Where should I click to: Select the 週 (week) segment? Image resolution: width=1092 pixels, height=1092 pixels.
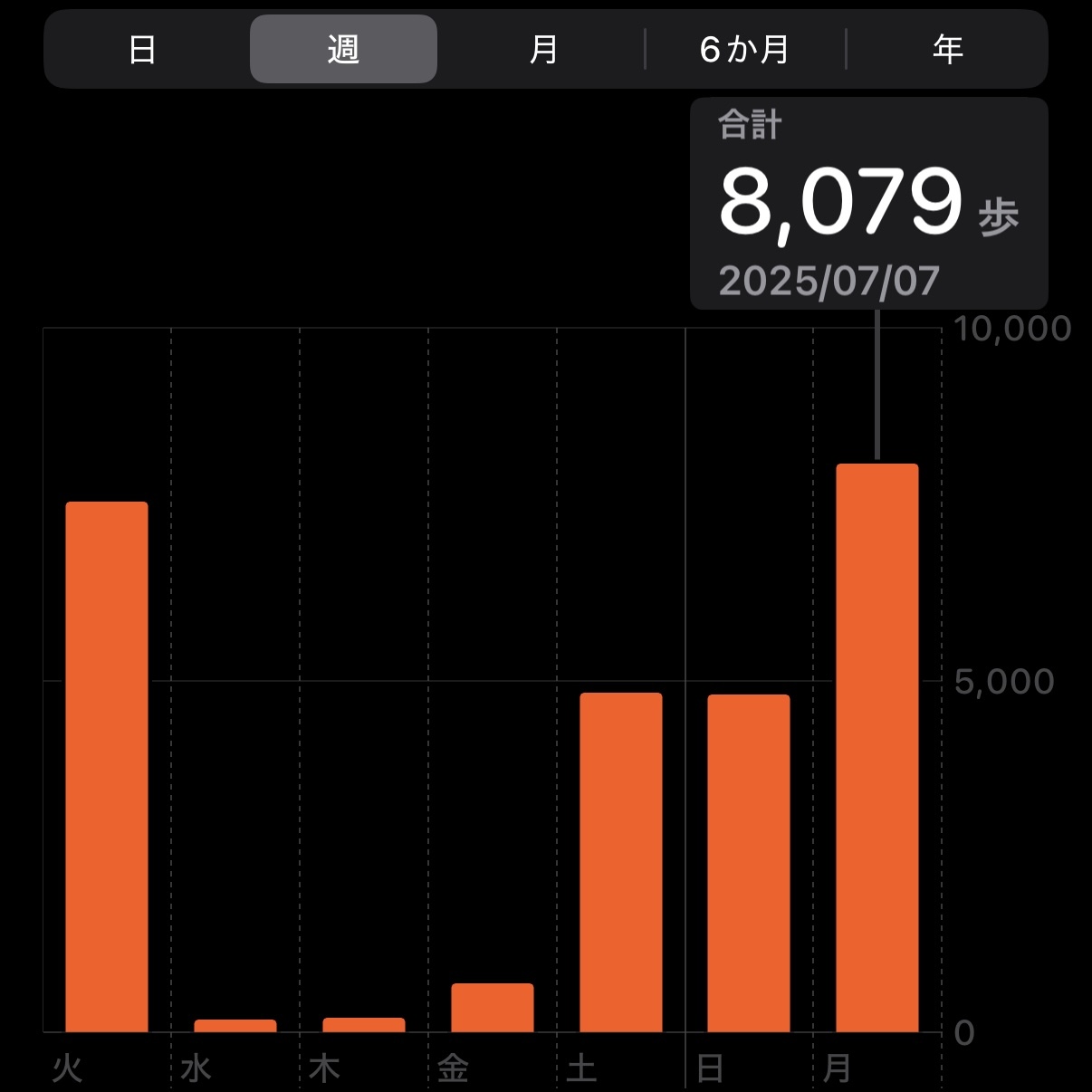coord(343,50)
